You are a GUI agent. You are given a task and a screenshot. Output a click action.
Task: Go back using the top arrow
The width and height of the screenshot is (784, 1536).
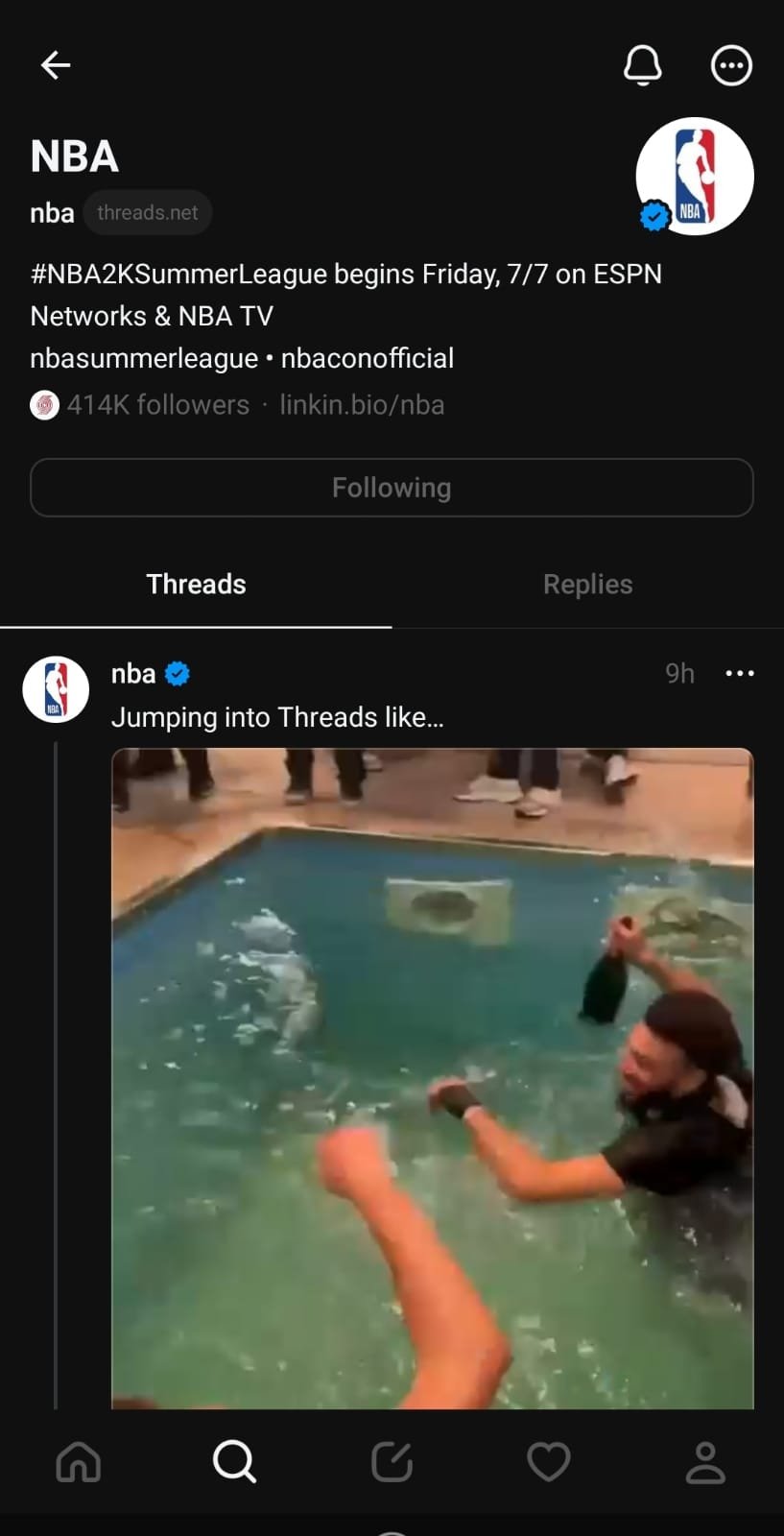tap(56, 65)
